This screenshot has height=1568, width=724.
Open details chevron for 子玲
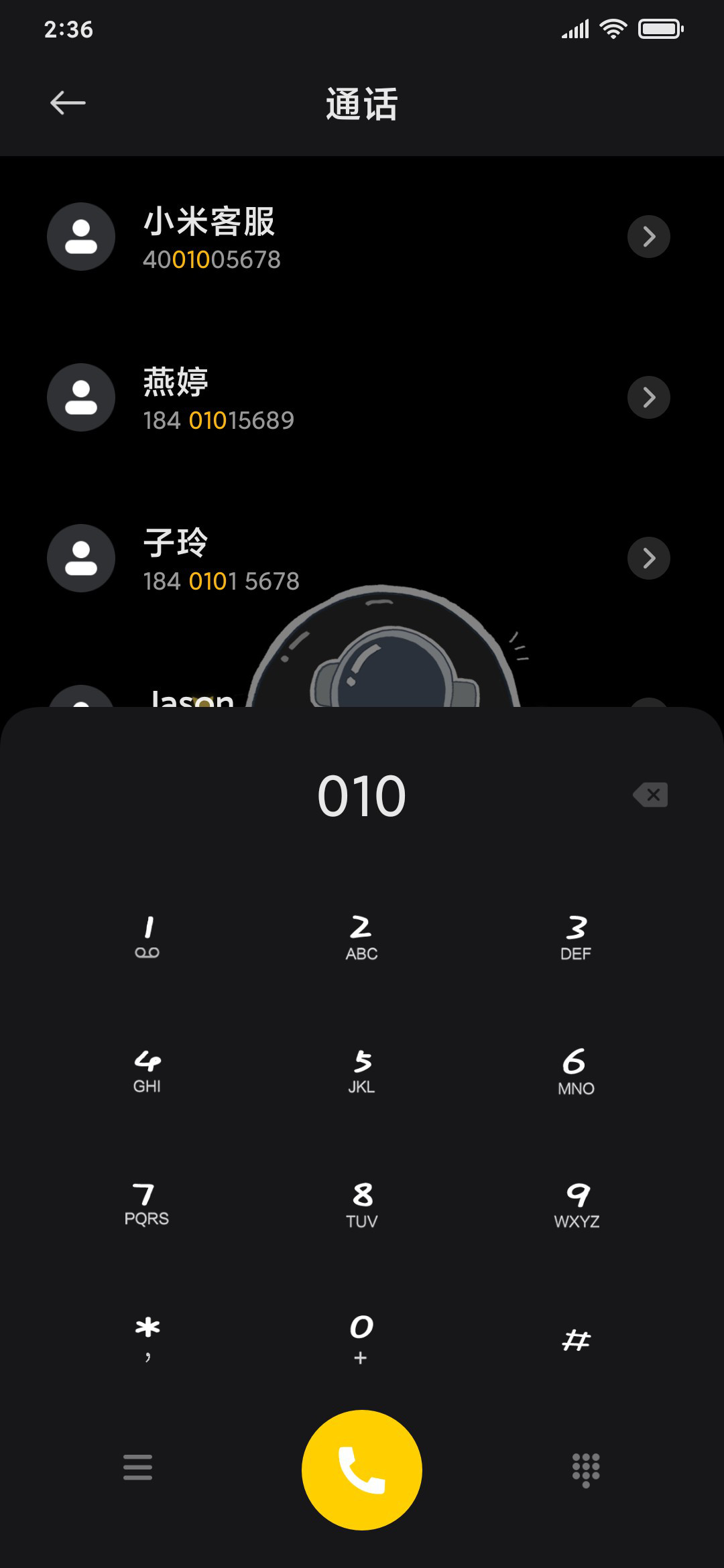click(648, 558)
